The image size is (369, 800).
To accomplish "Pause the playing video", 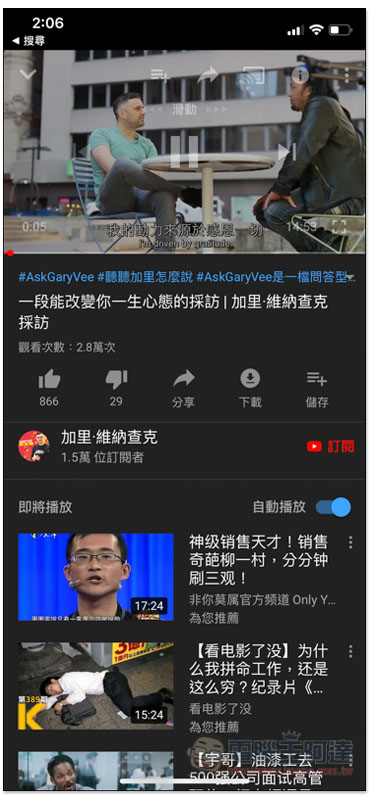I will (184, 152).
